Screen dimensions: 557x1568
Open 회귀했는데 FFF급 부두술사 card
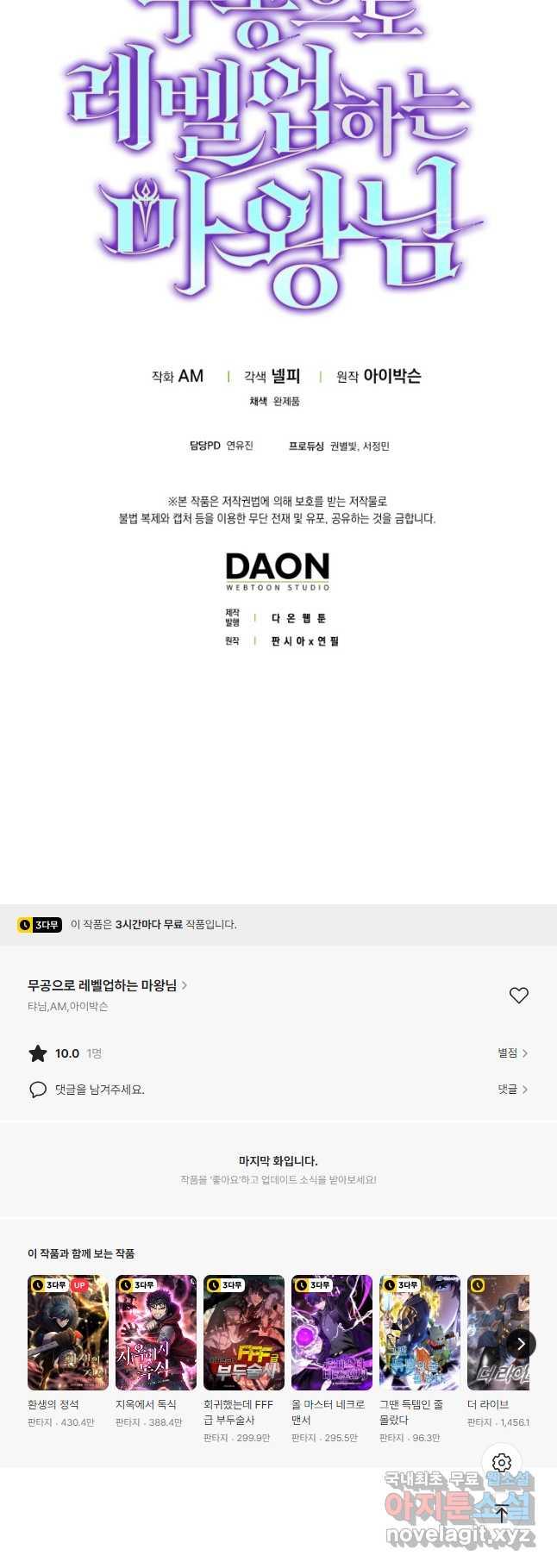coord(244,1333)
